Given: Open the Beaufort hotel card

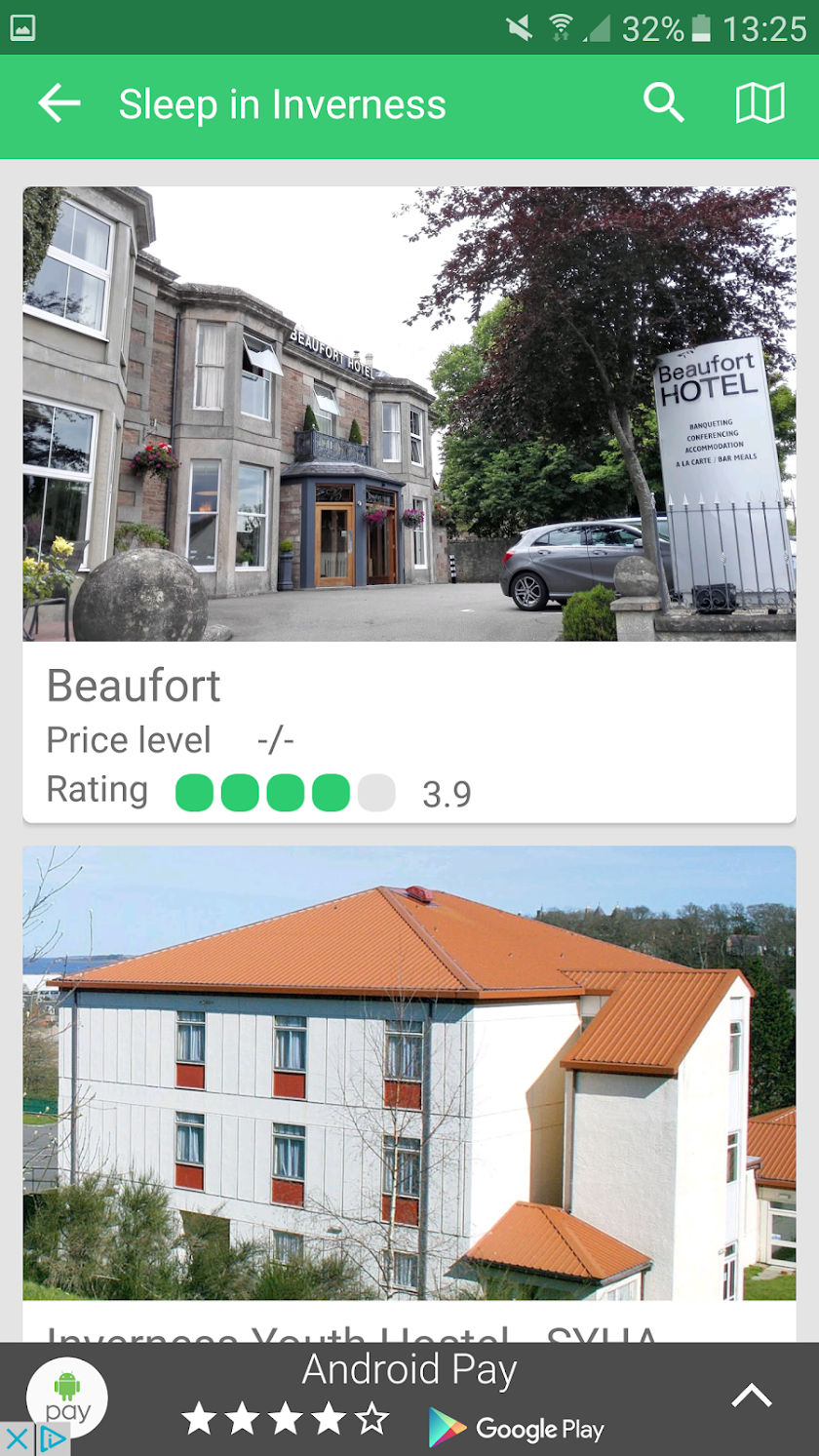Looking at the screenshot, I should (x=409, y=504).
